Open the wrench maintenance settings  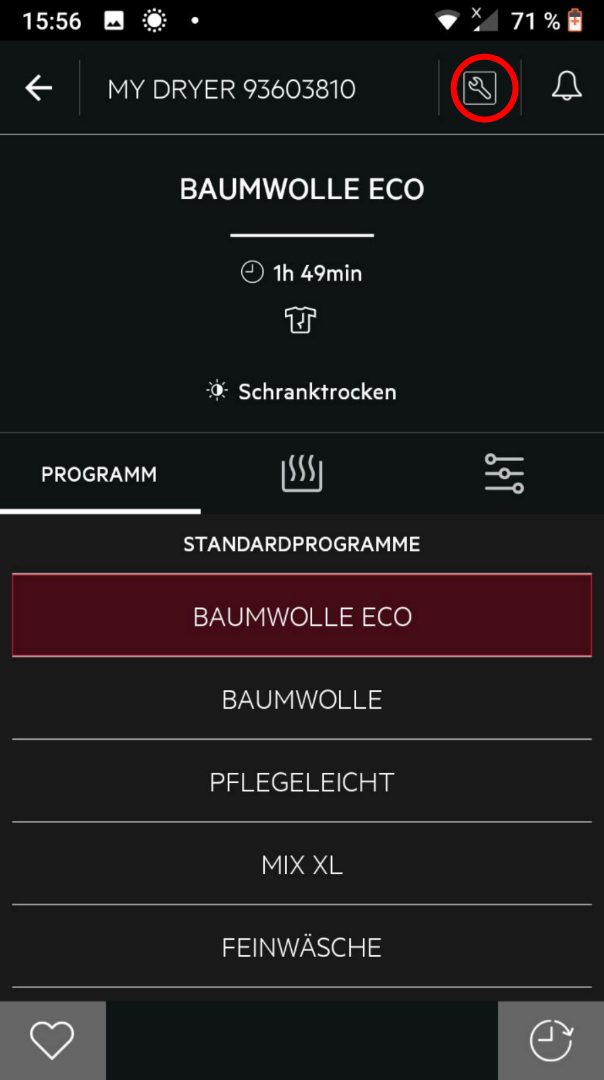(479, 88)
